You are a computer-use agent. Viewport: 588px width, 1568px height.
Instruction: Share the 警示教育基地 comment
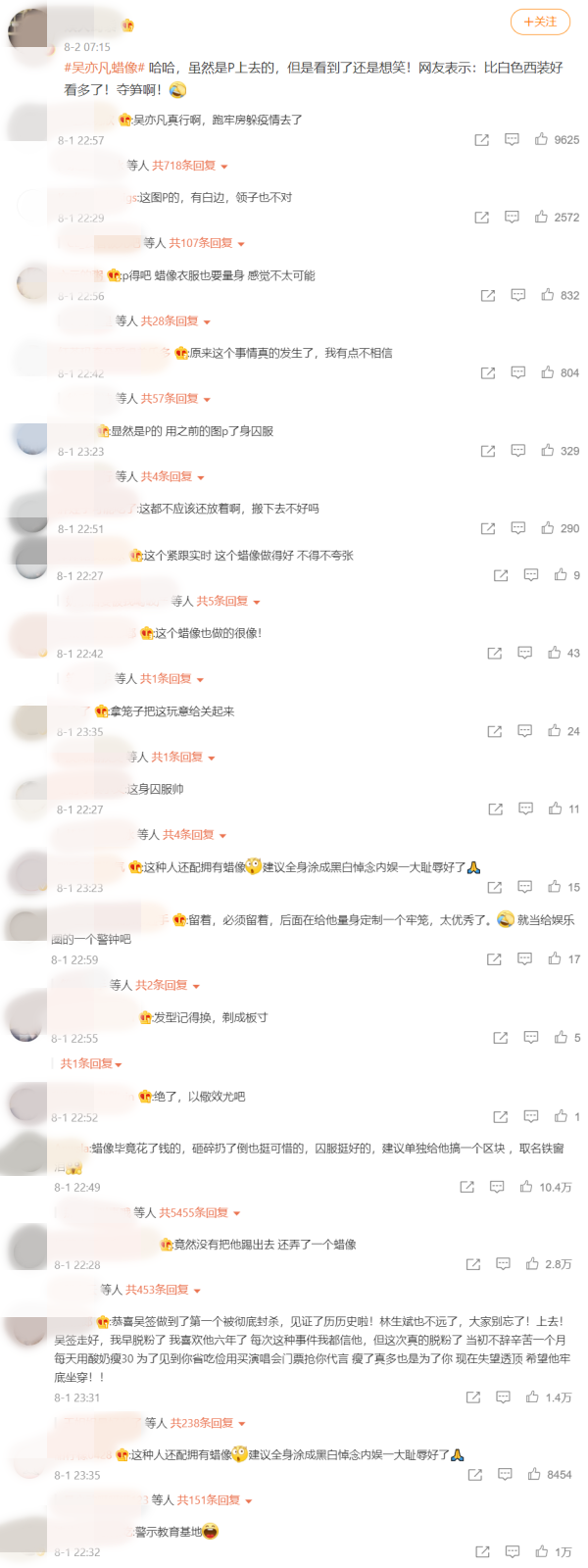482,1552
